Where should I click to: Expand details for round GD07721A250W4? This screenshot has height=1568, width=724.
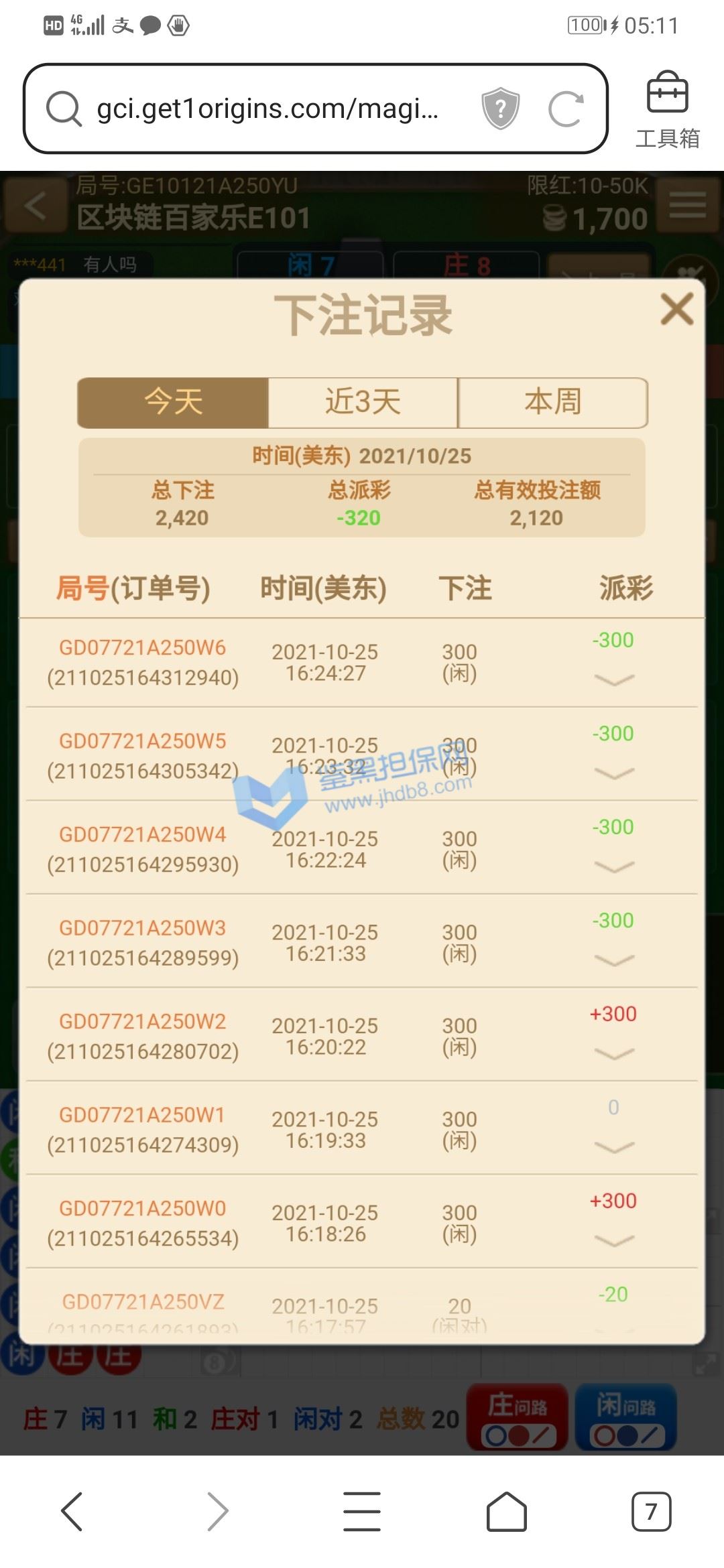tap(614, 867)
